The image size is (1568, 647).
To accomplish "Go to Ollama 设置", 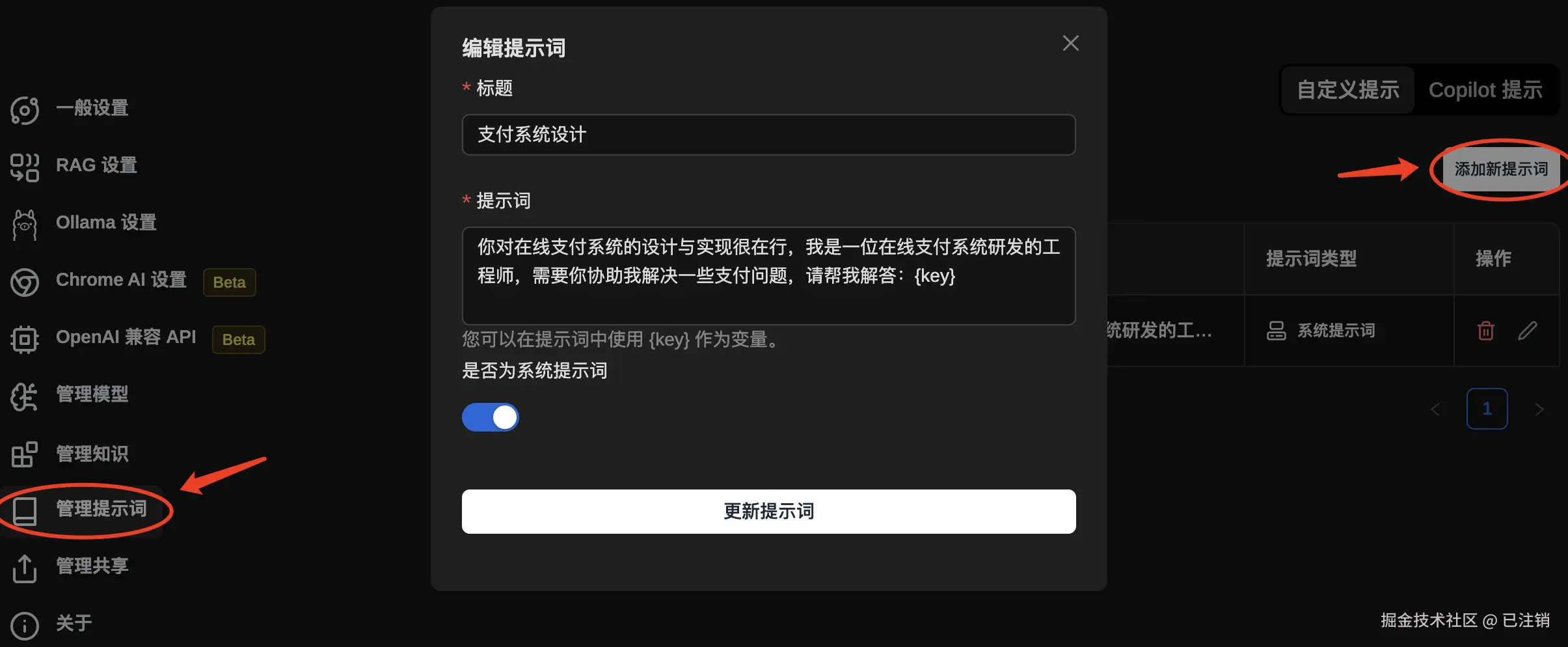I will click(105, 223).
